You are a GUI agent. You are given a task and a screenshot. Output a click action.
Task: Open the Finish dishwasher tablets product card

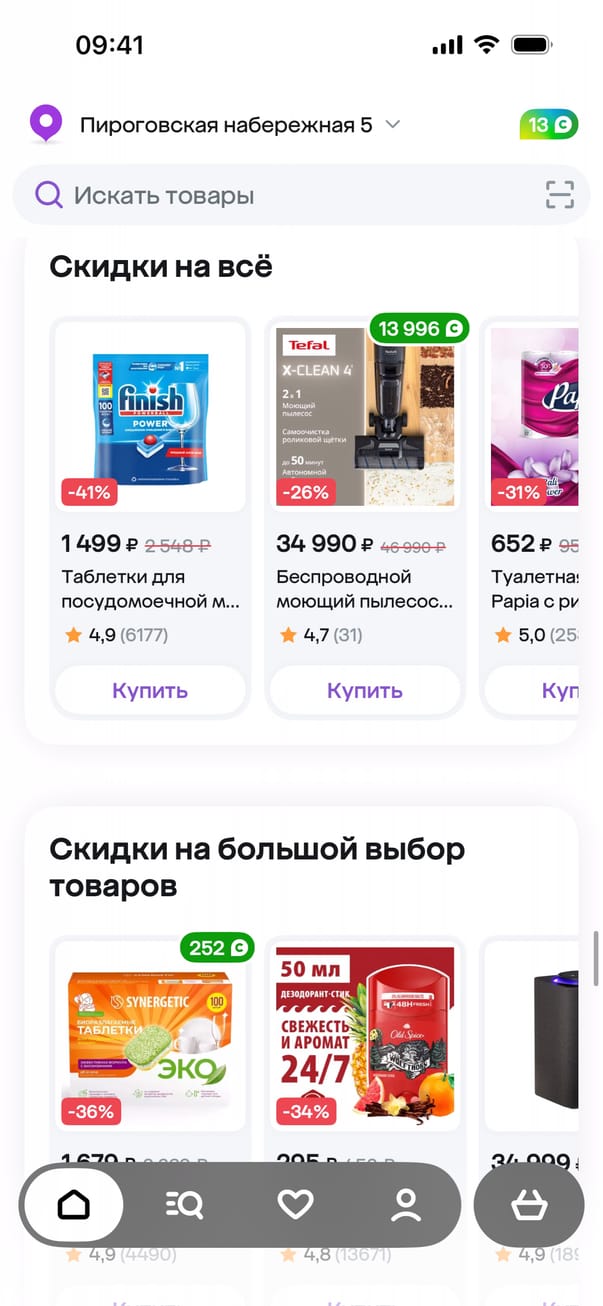150,420
